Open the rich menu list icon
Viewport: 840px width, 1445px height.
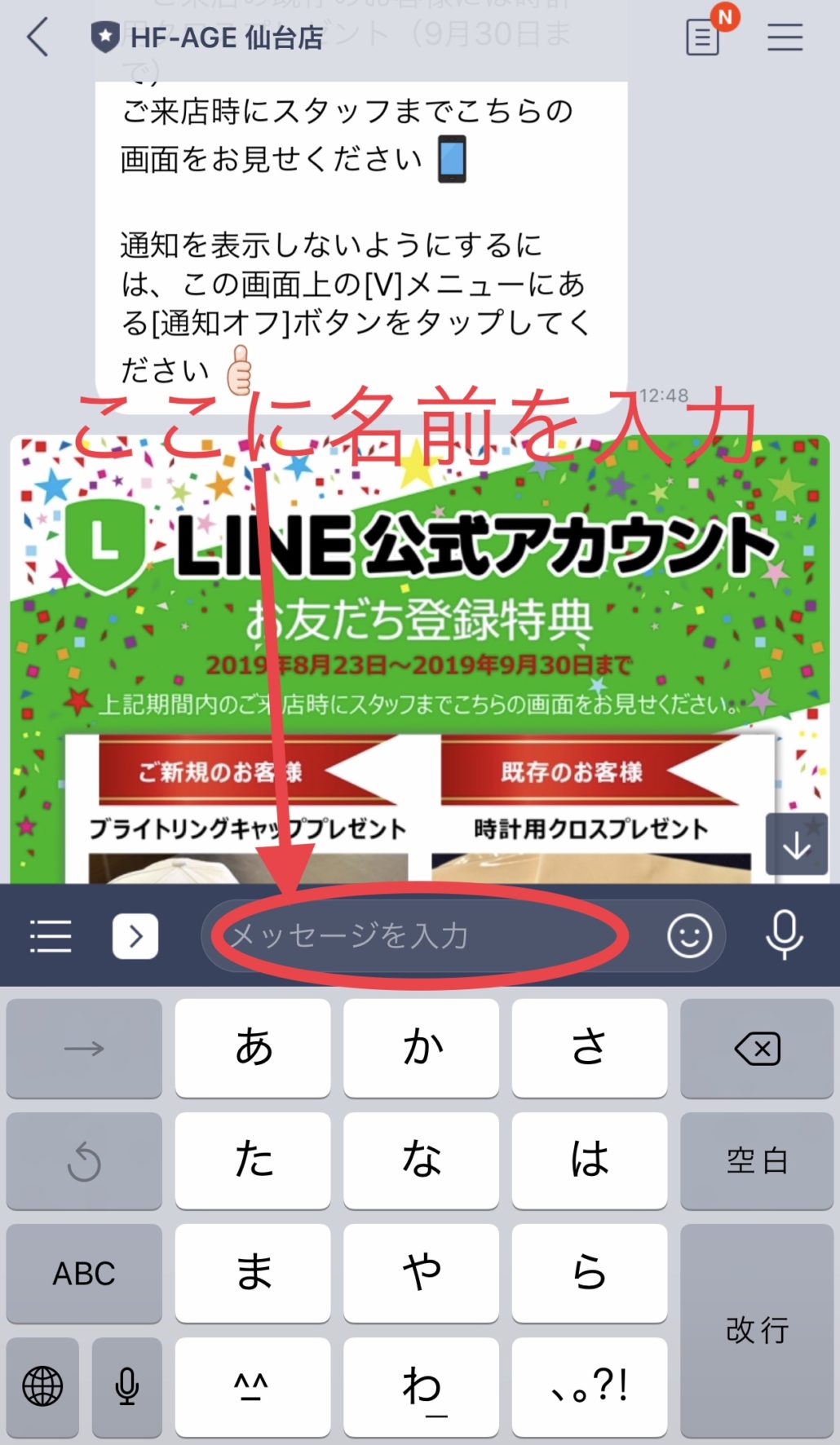click(51, 935)
